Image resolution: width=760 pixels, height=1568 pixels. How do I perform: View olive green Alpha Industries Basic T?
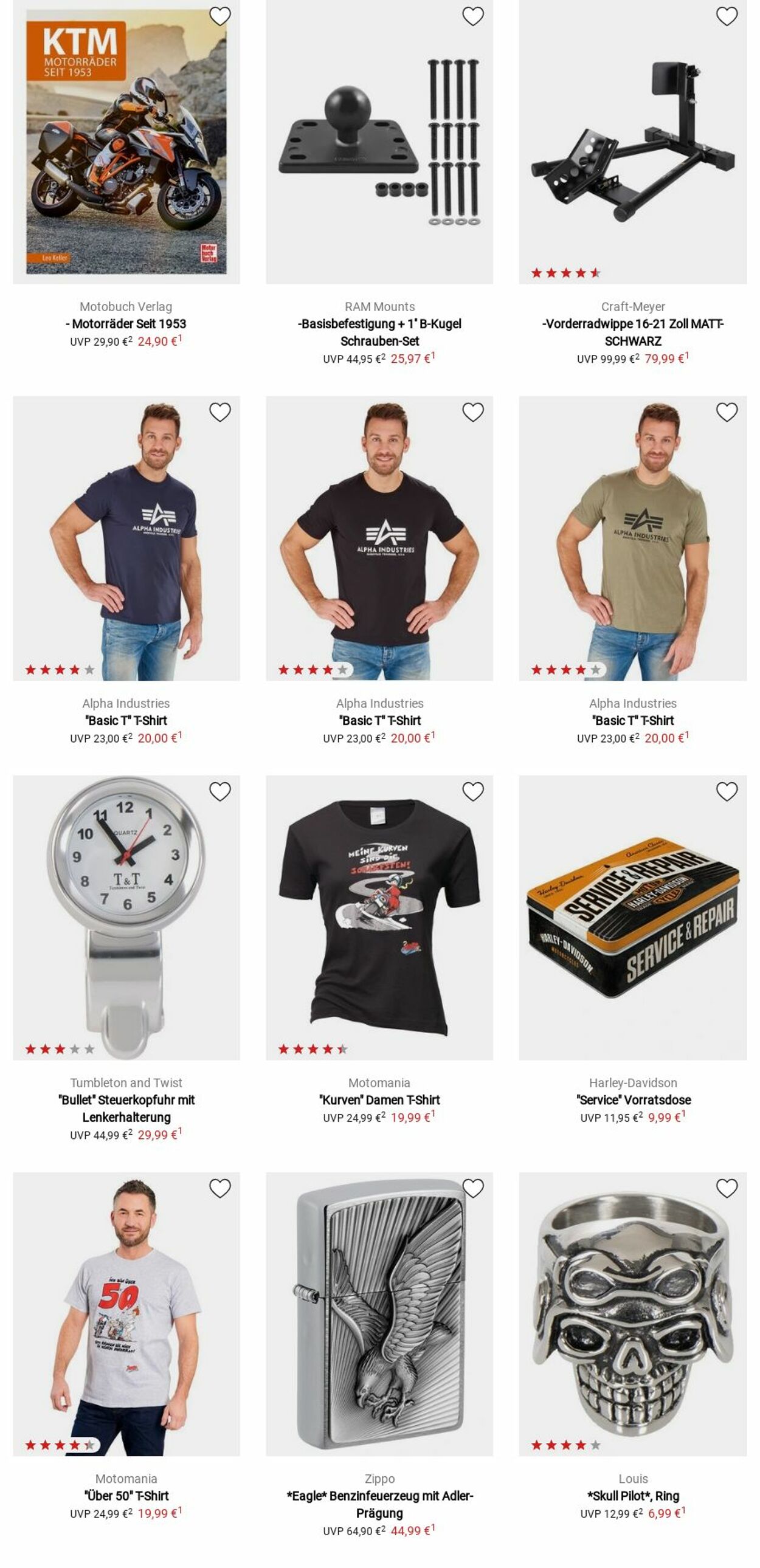[632, 538]
